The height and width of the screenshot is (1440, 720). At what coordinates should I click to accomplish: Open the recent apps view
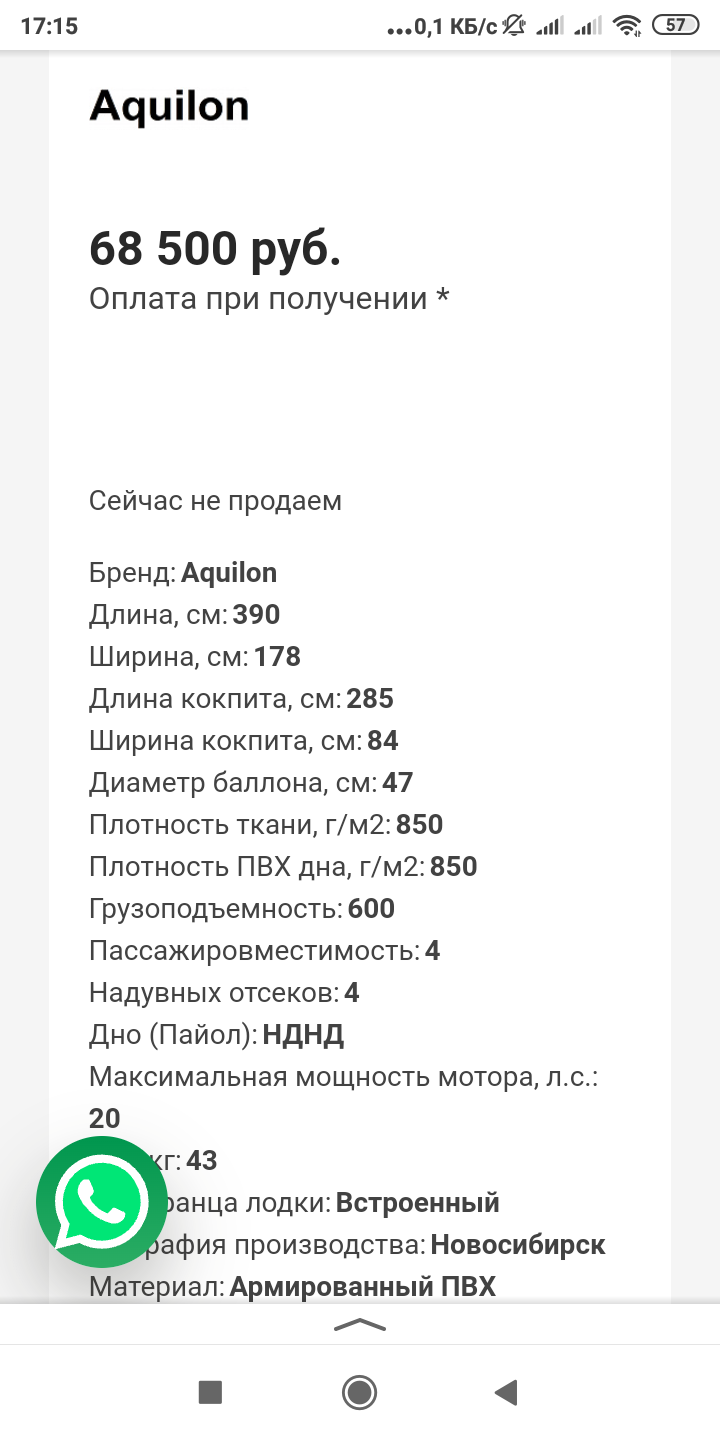tap(210, 1392)
